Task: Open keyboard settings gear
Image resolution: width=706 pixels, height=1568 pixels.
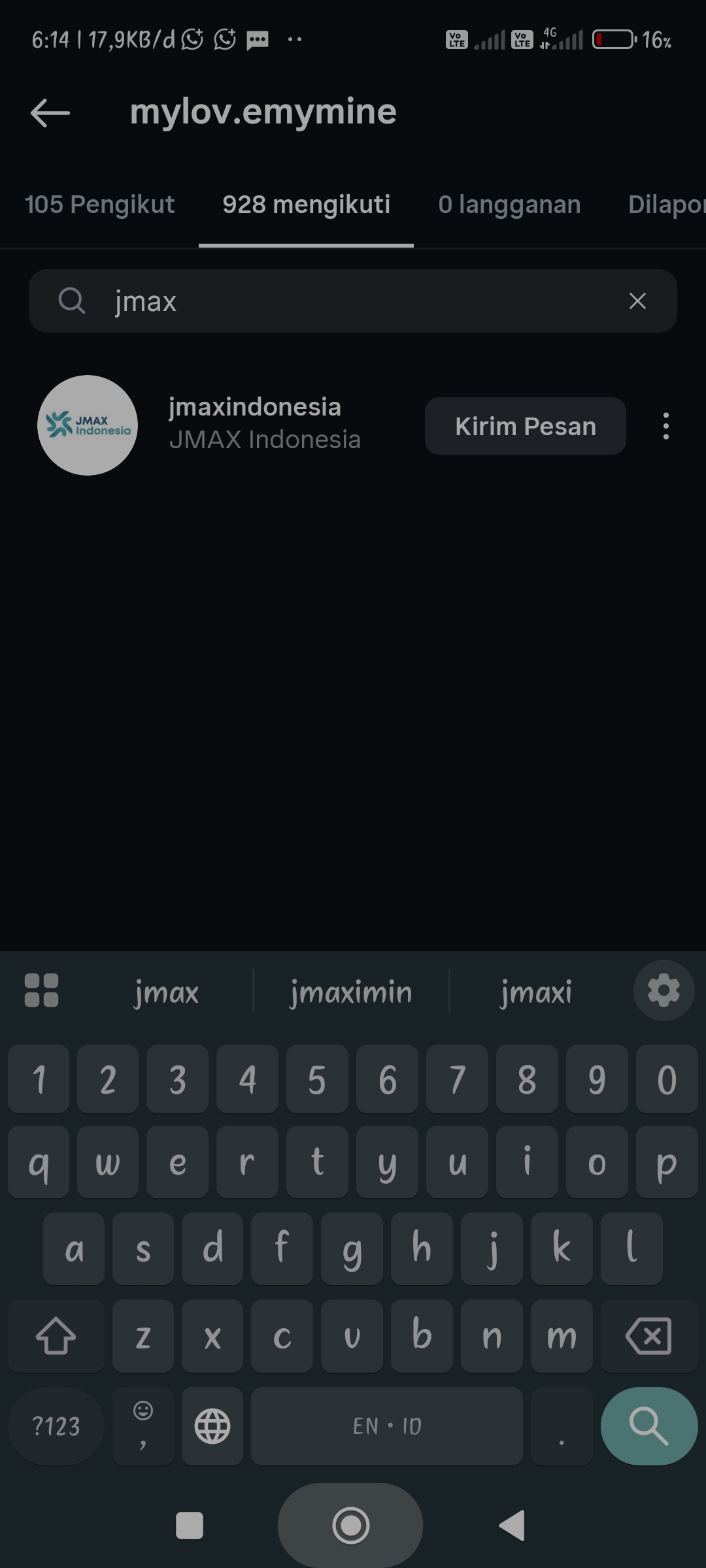Action: [x=663, y=990]
